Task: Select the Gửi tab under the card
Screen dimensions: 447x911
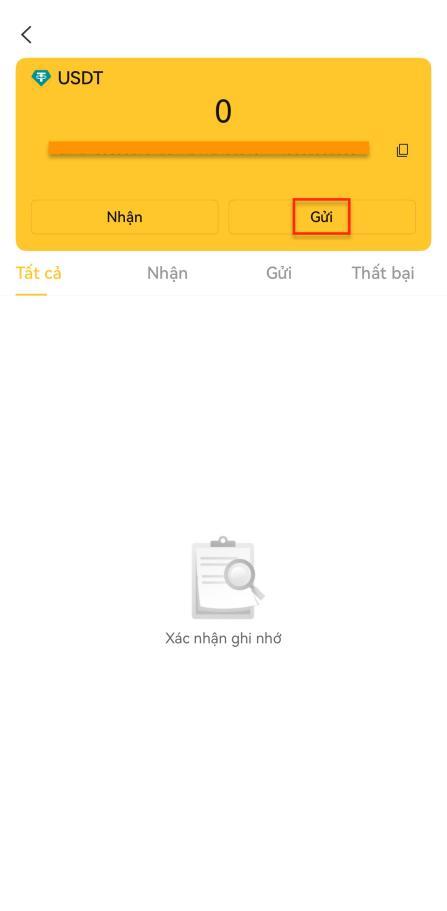Action: (x=279, y=273)
